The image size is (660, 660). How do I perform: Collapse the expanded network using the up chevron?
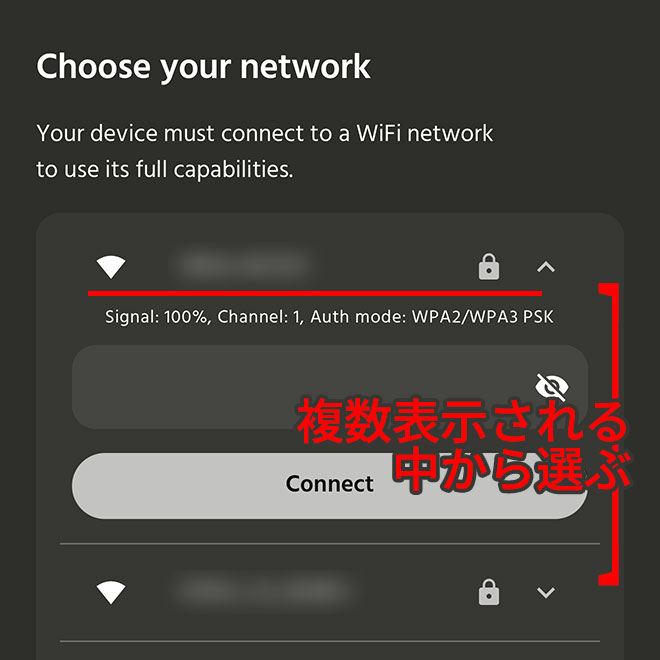(545, 267)
